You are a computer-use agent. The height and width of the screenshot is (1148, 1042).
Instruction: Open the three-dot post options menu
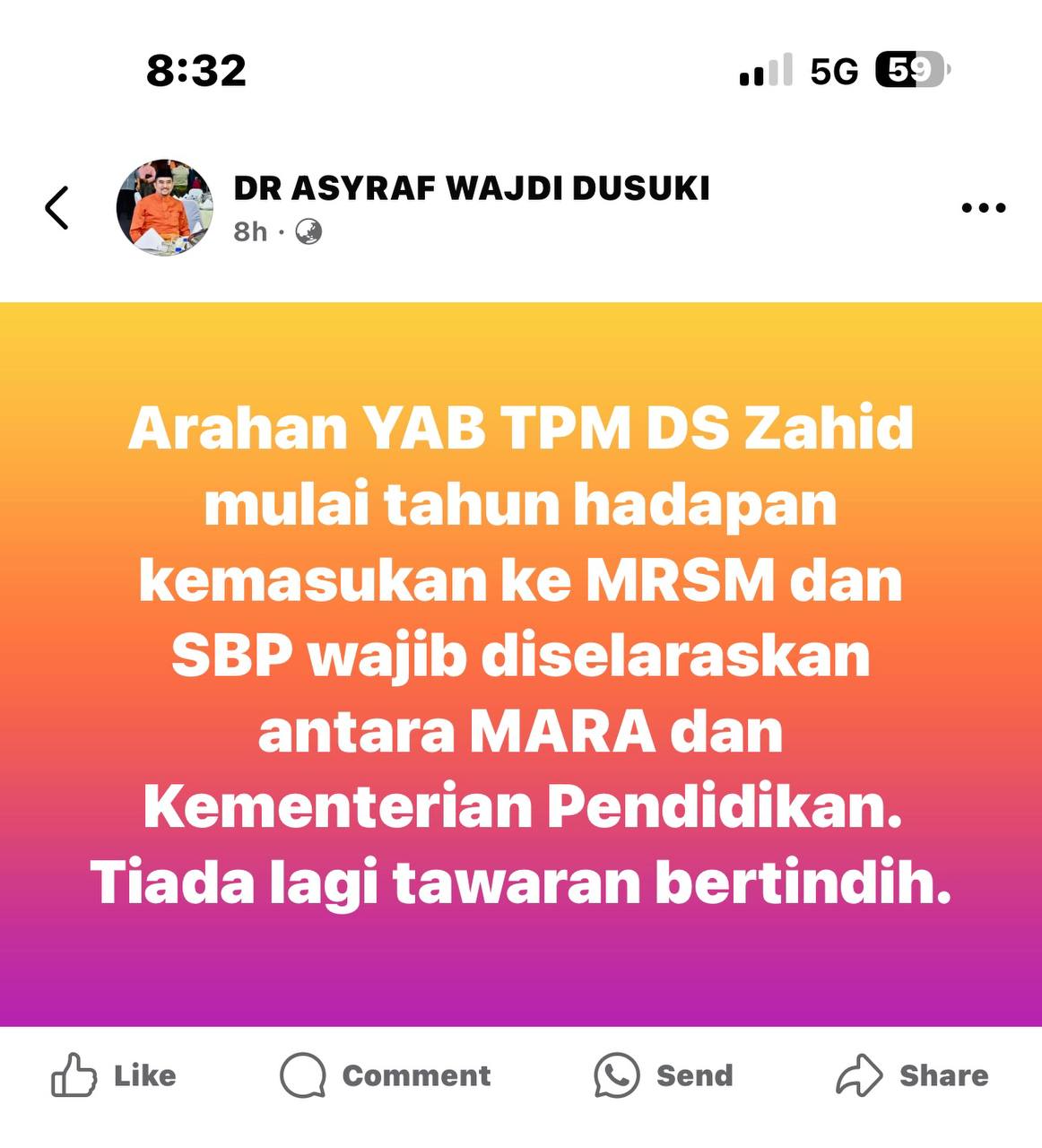[983, 208]
